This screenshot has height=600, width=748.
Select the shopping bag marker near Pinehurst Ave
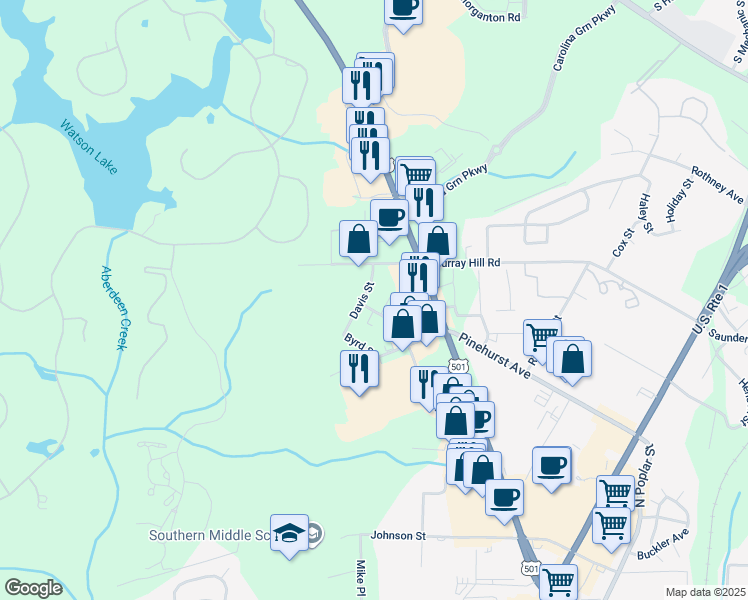pyautogui.click(x=572, y=362)
